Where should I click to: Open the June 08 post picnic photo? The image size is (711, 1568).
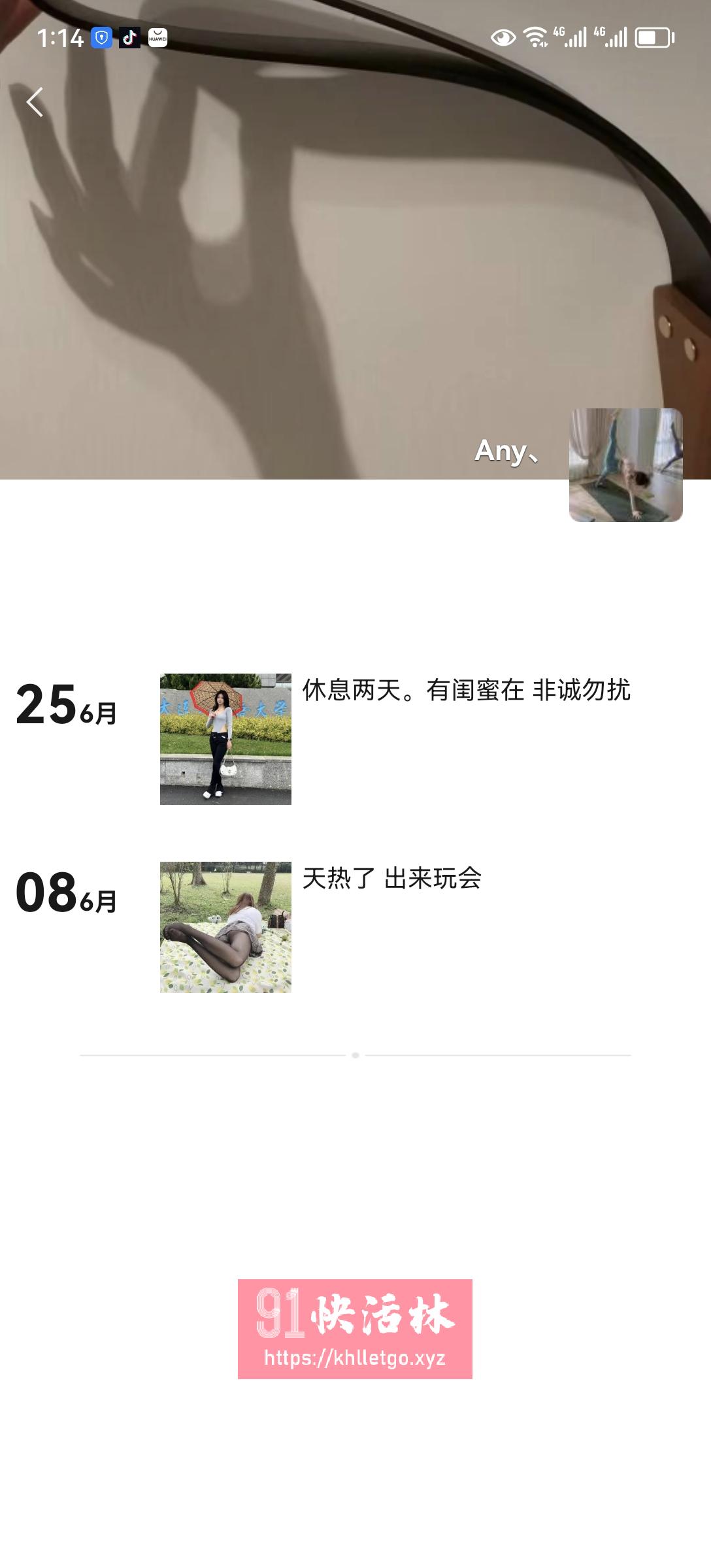pyautogui.click(x=225, y=927)
